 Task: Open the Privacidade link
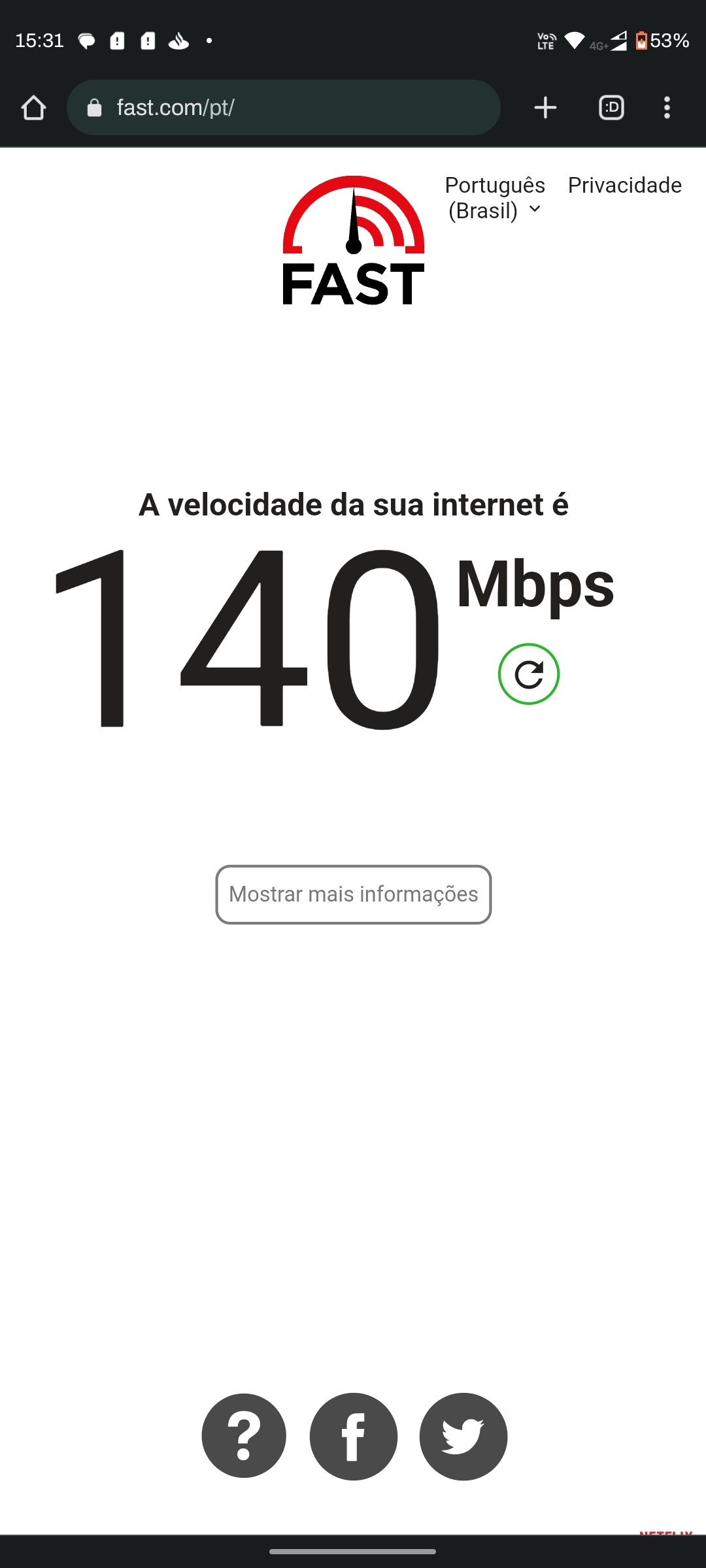624,186
